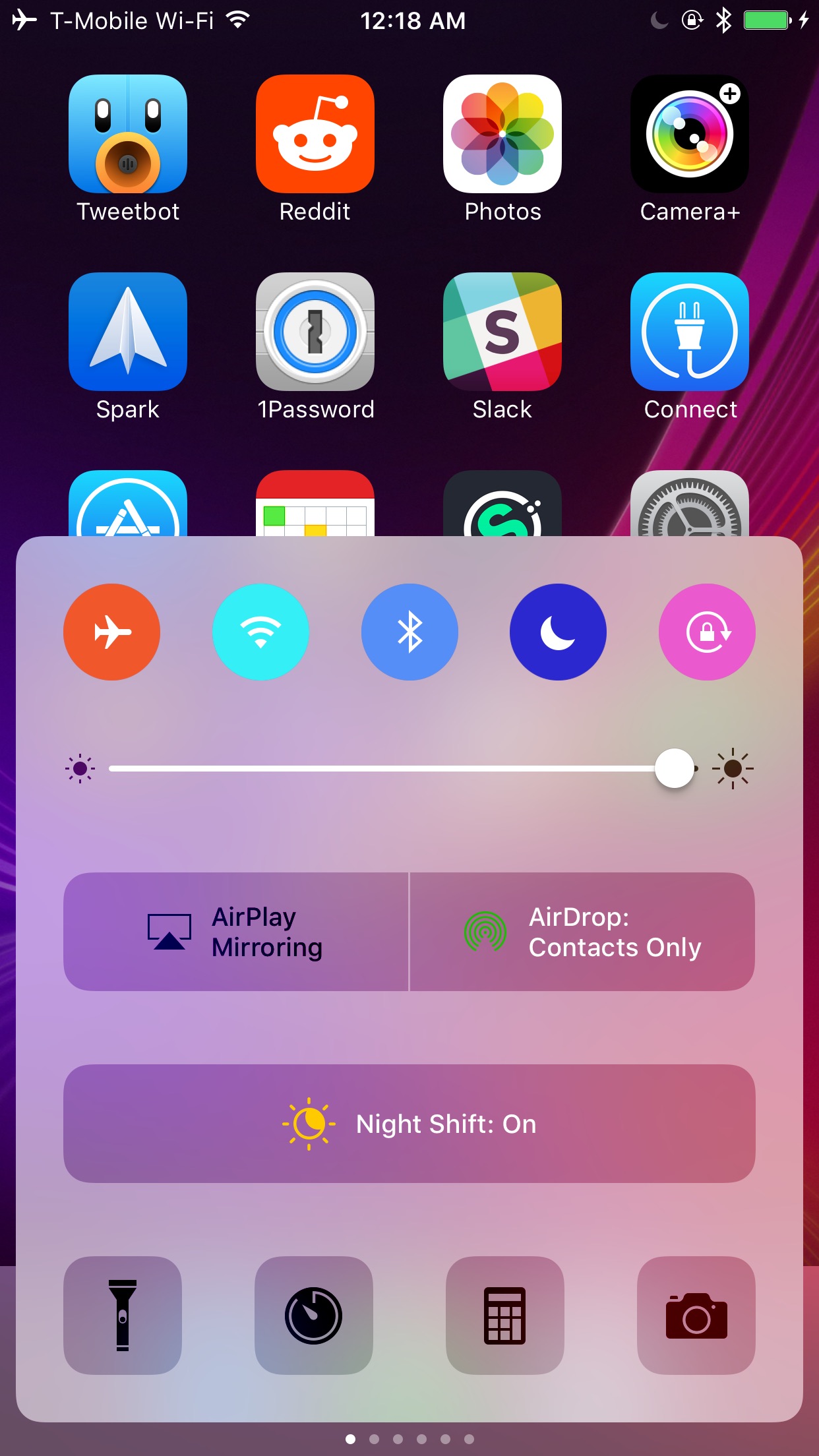Toggle the rotation lock button
Viewport: 819px width, 1456px height.
707,632
